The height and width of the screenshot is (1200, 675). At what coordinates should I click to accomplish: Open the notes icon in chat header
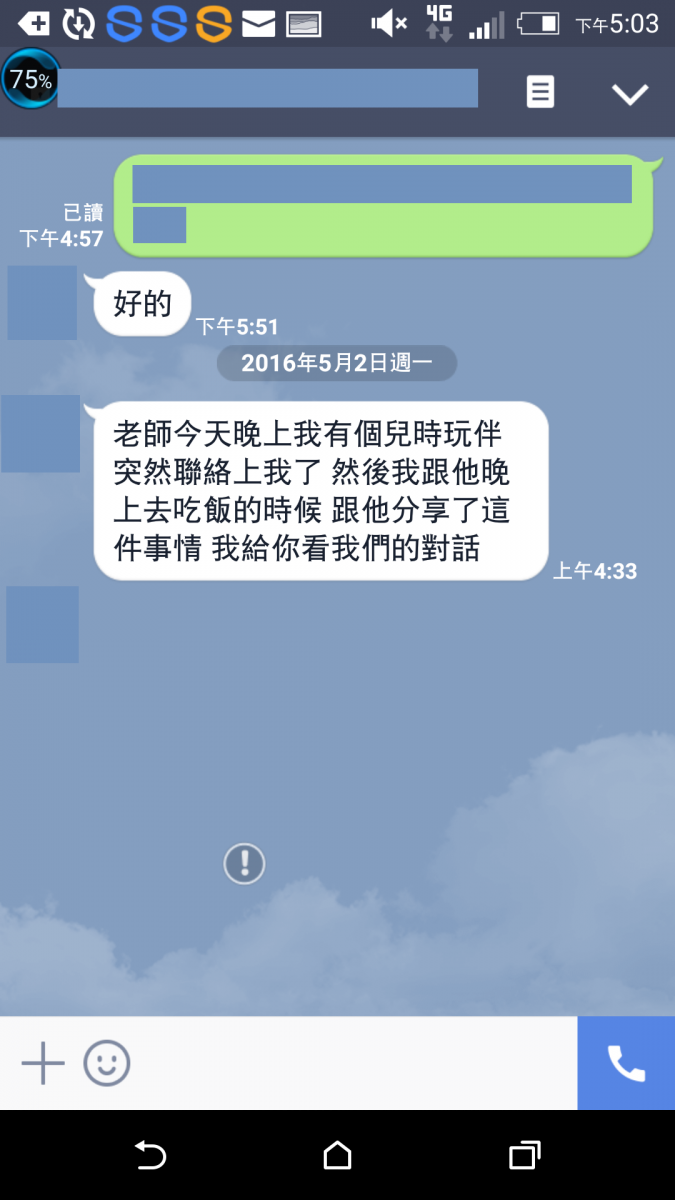[x=540, y=93]
